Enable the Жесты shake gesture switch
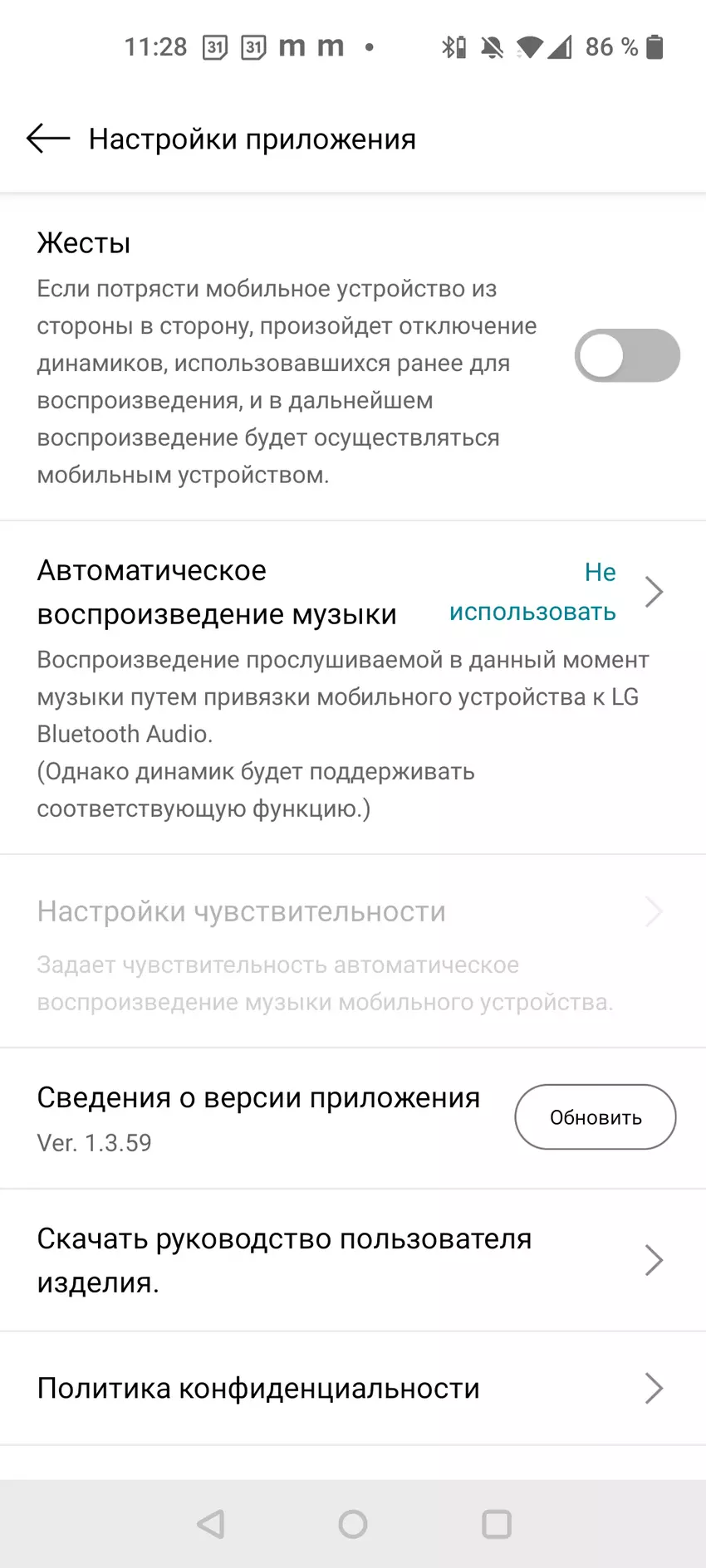Screen dimensions: 706x1568 627,356
